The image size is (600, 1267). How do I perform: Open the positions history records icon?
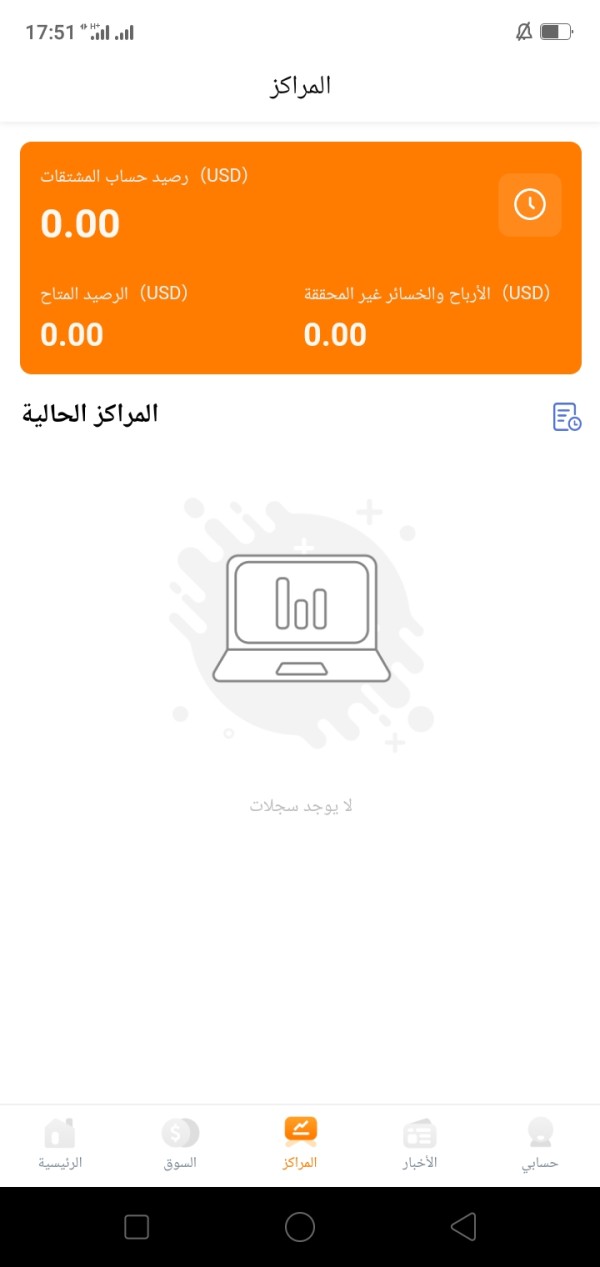(567, 417)
